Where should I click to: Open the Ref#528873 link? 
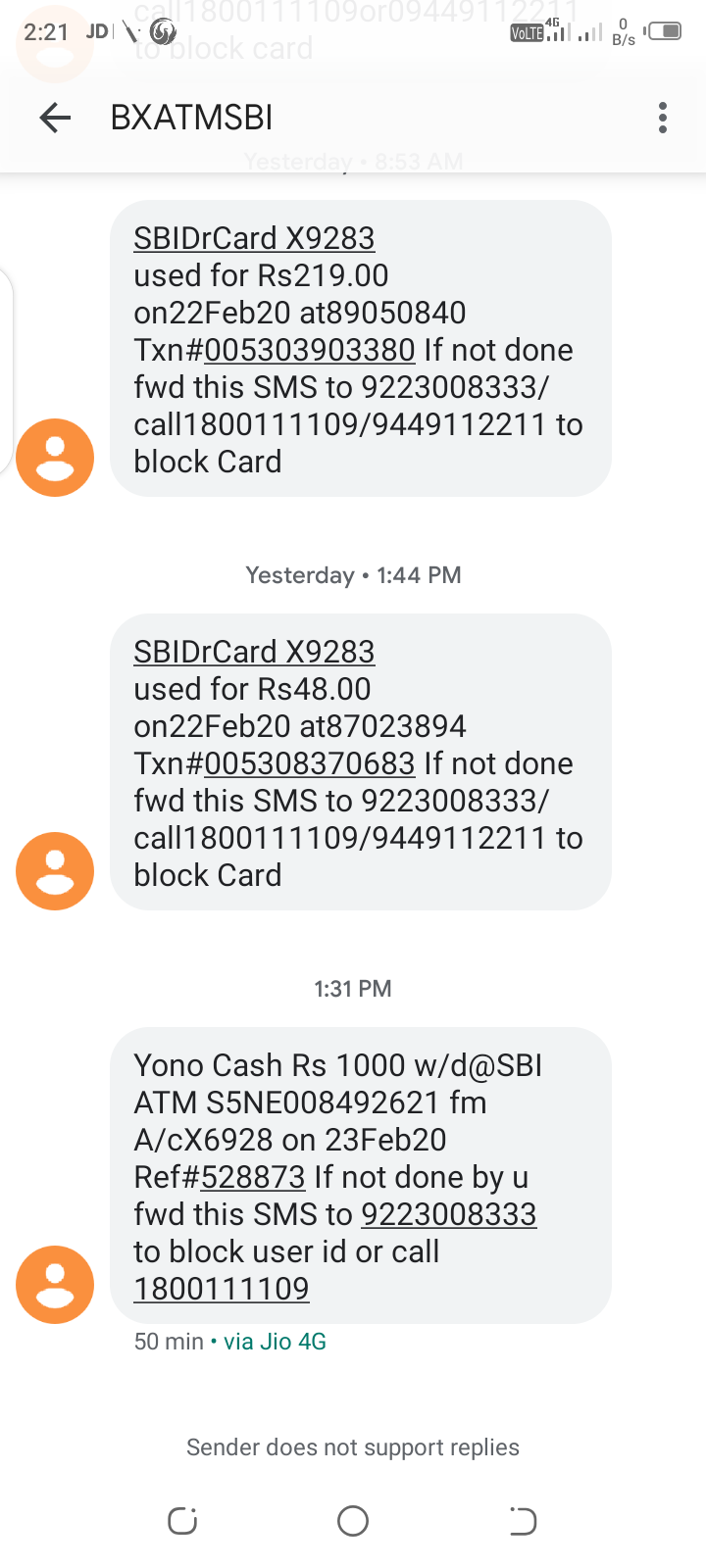253,1177
